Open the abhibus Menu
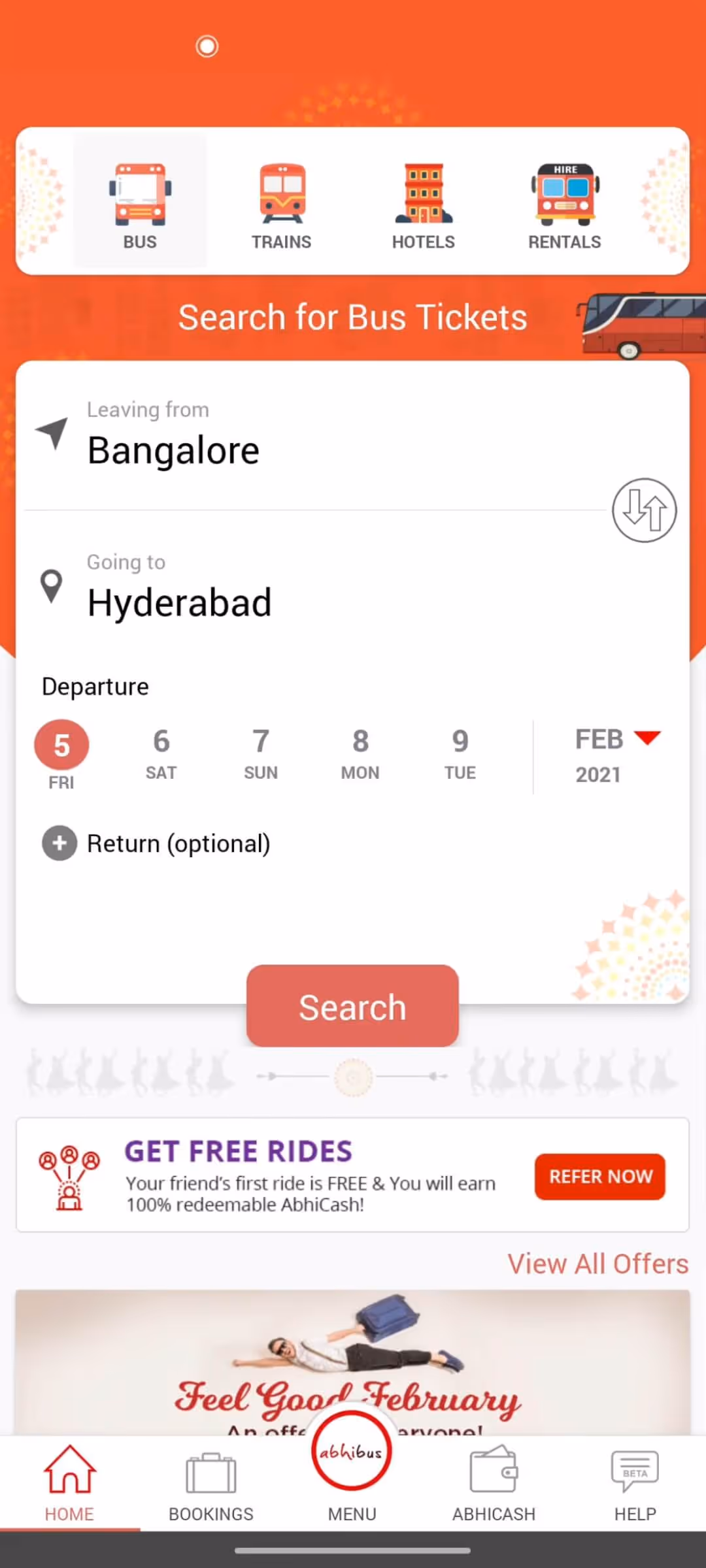The image size is (706, 1568). tap(352, 1470)
